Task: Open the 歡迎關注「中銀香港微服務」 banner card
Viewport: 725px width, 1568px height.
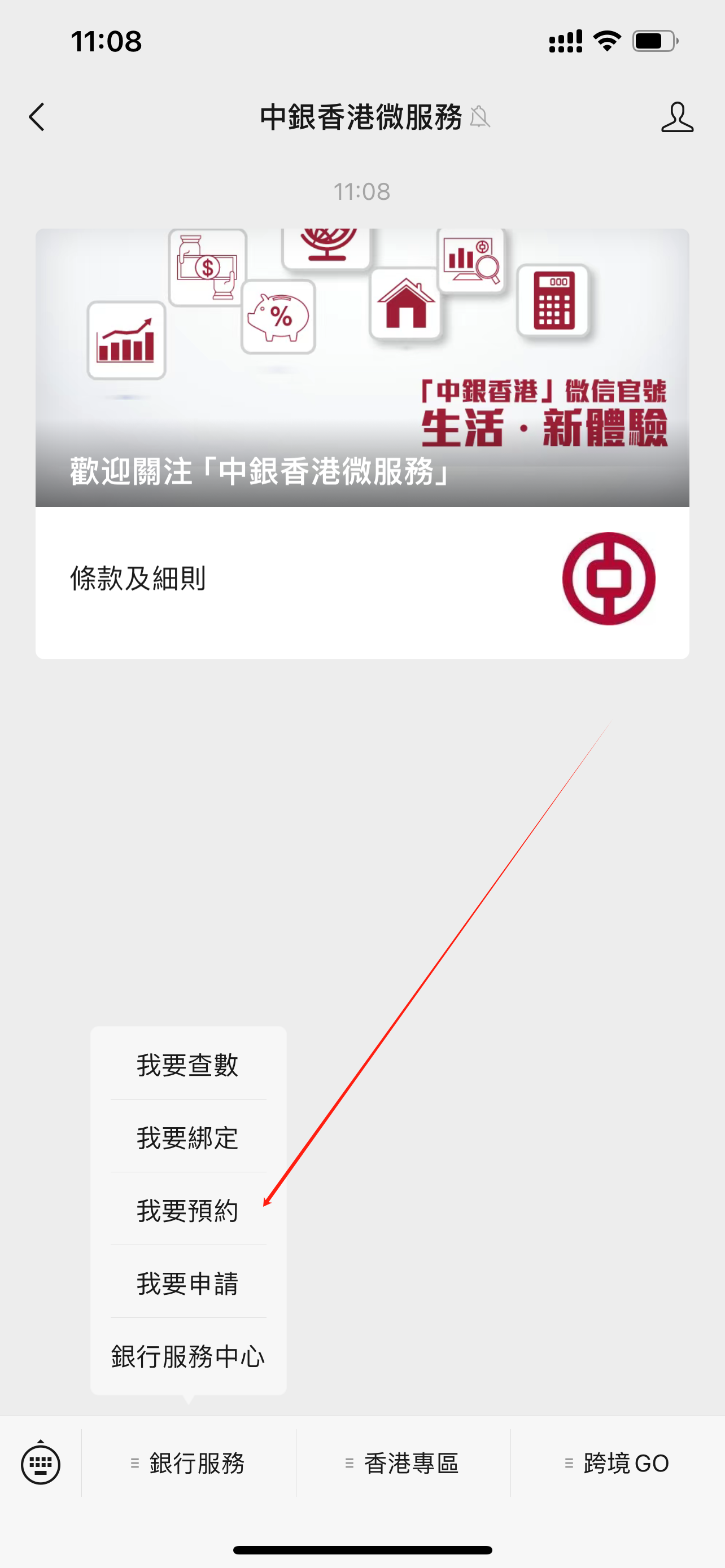Action: [x=362, y=367]
